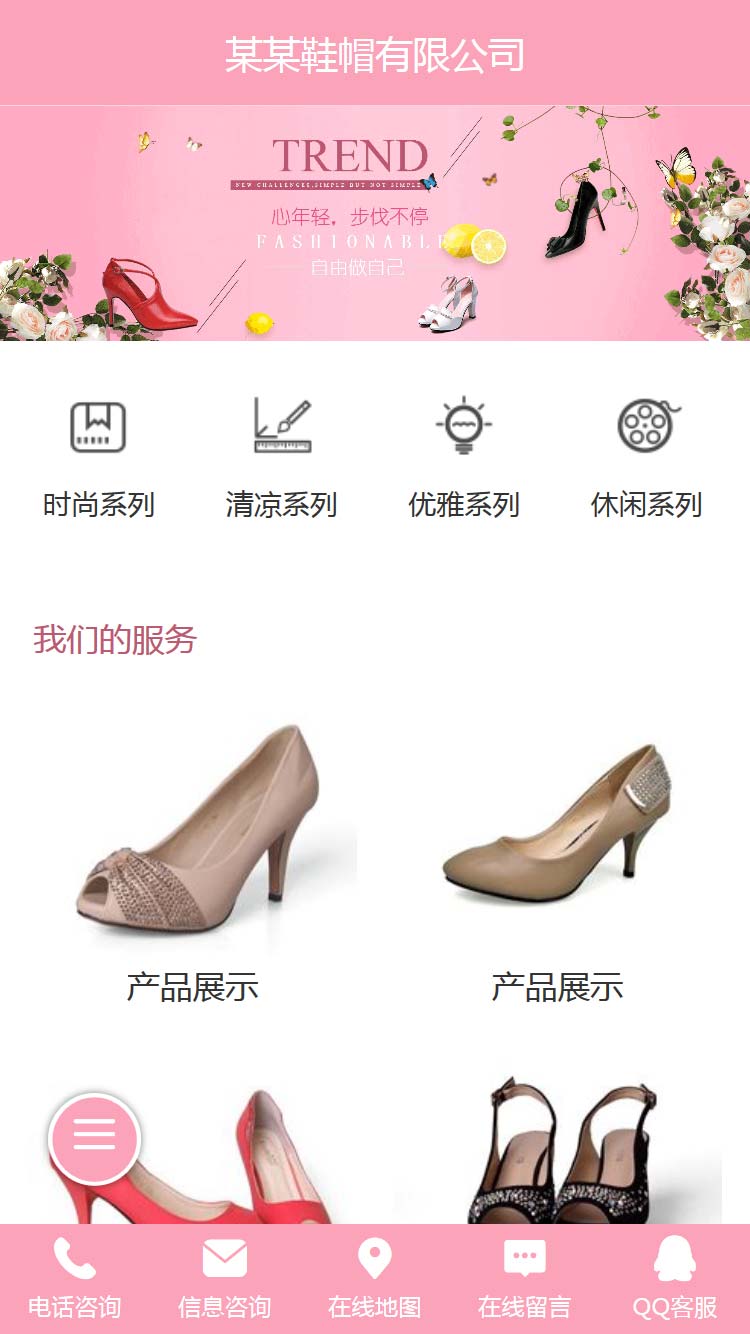The image size is (750, 1334).
Task: Tap 电话咨询 in the bottom bar
Action: 75,1278
